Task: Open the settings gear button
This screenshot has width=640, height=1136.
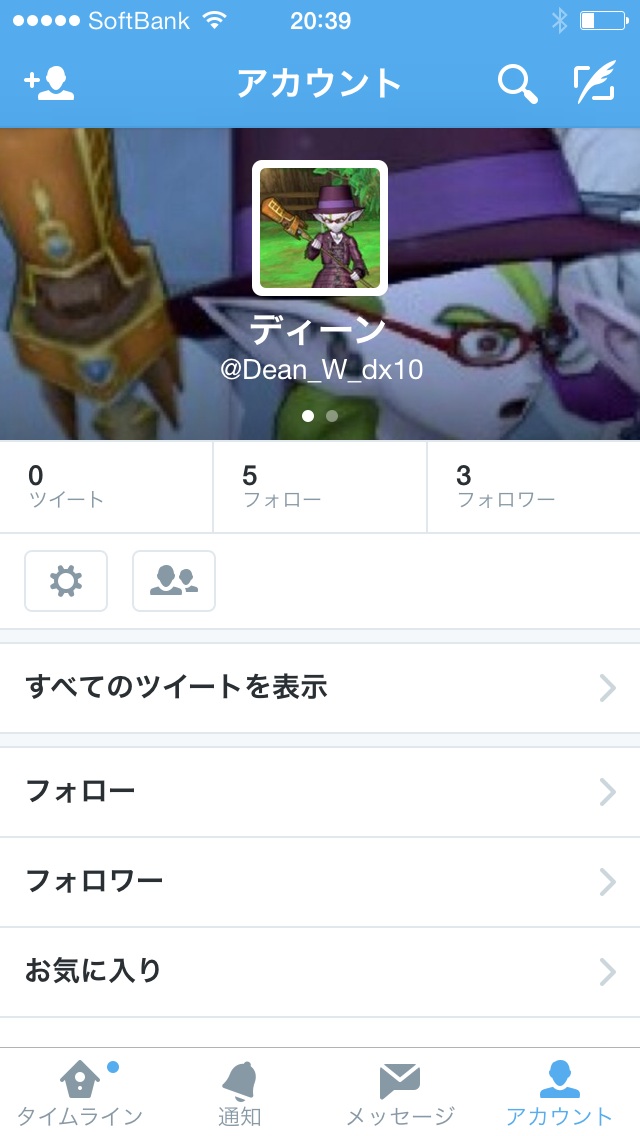Action: (66, 581)
